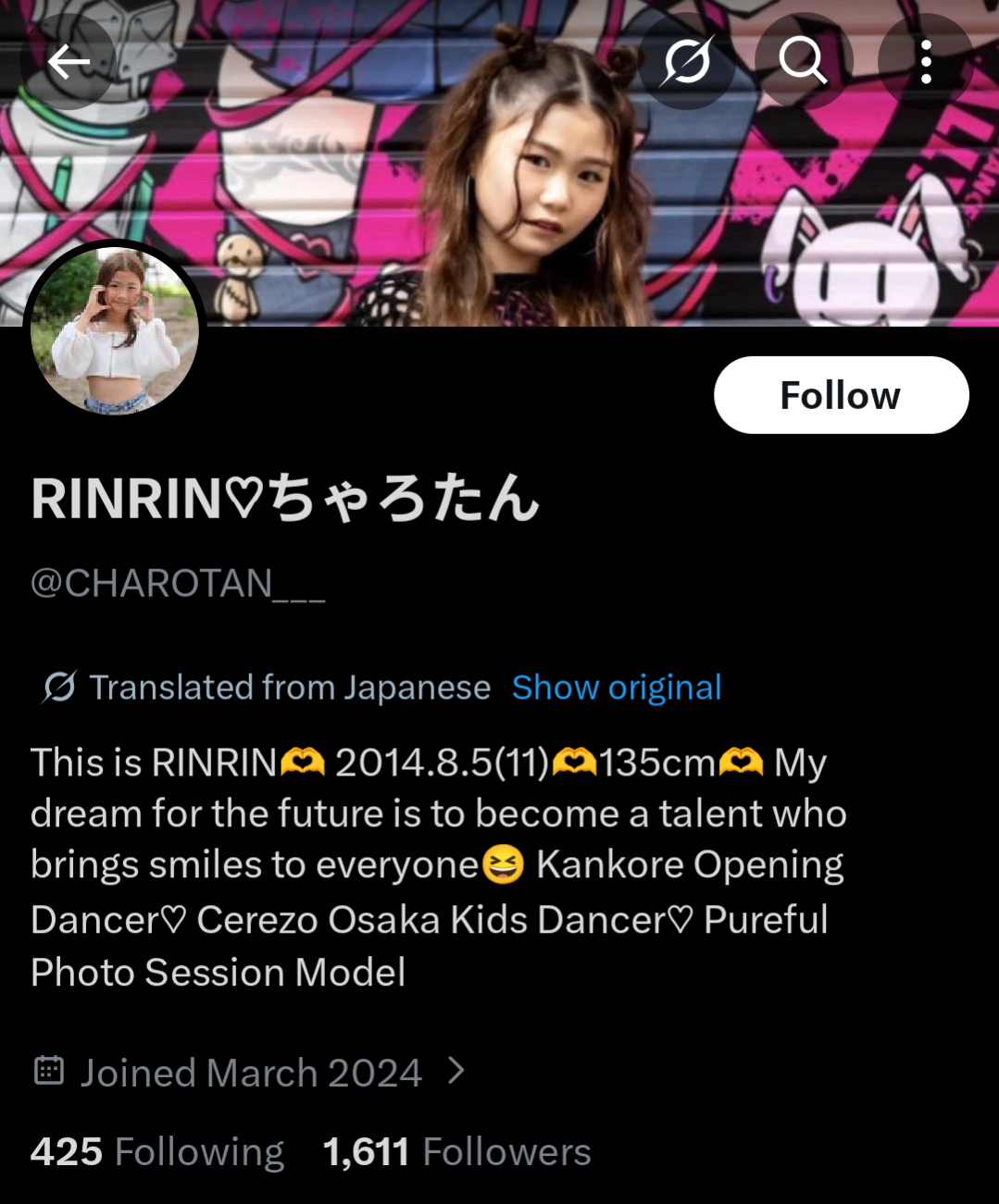Open the three-dot overflow menu
The height and width of the screenshot is (1204, 999).
[x=925, y=63]
